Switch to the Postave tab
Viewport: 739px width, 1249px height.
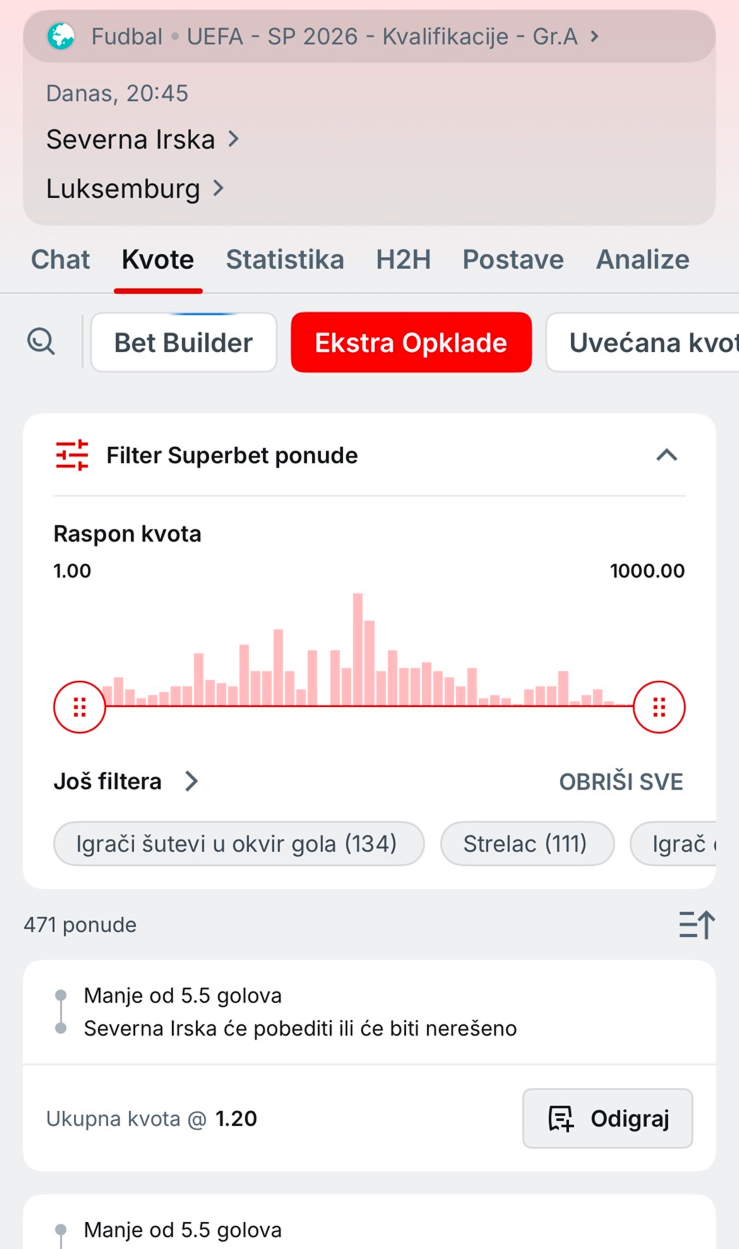pos(513,260)
